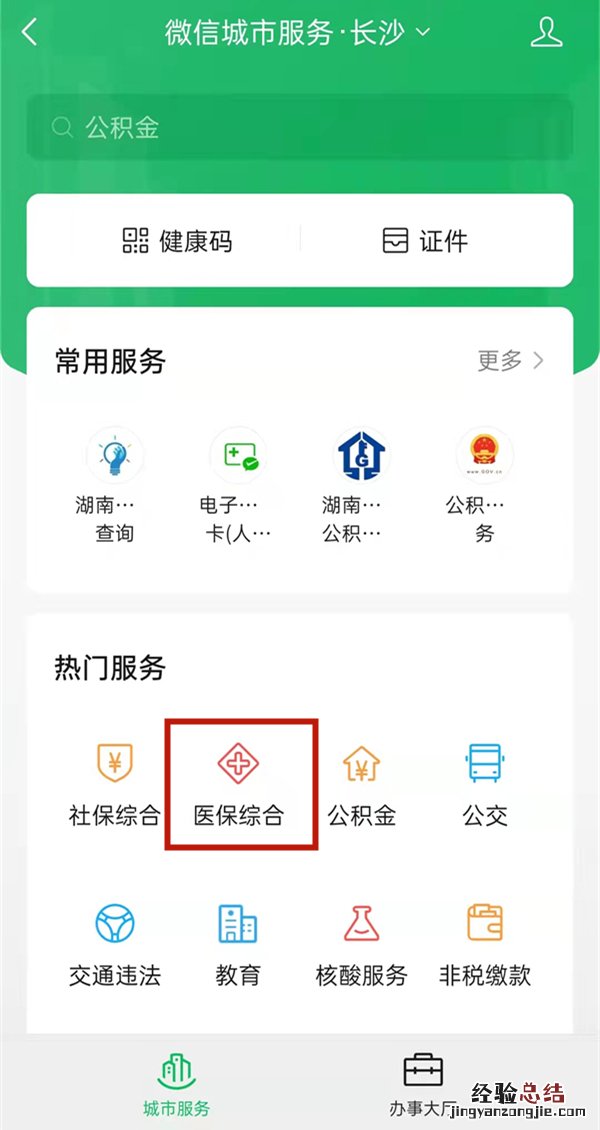Viewport: 600px width, 1130px height.
Task: Select 医保综合 service
Action: [239, 785]
